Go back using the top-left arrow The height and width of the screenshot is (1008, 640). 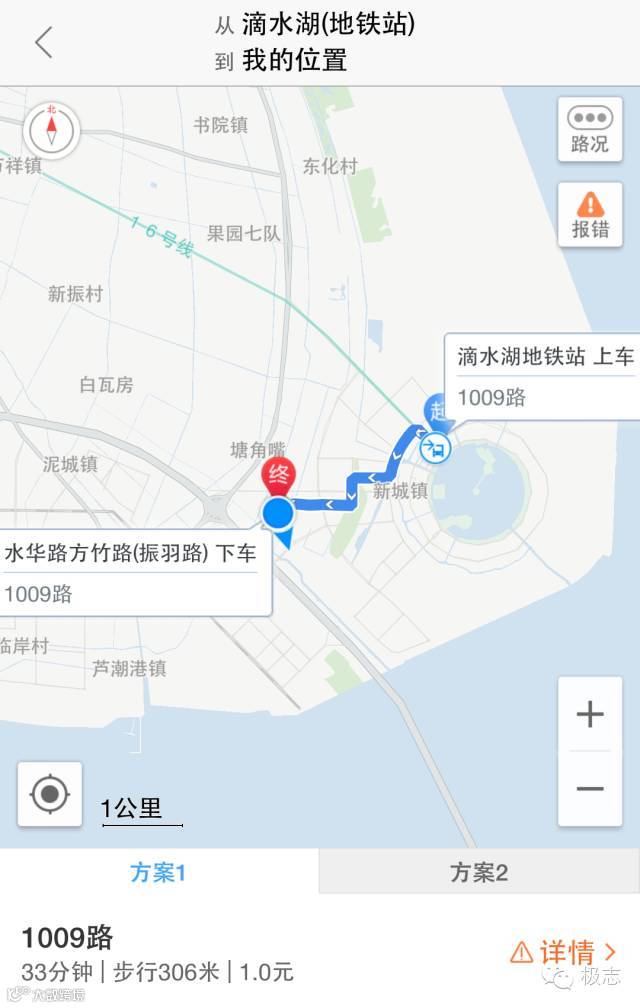(x=43, y=43)
